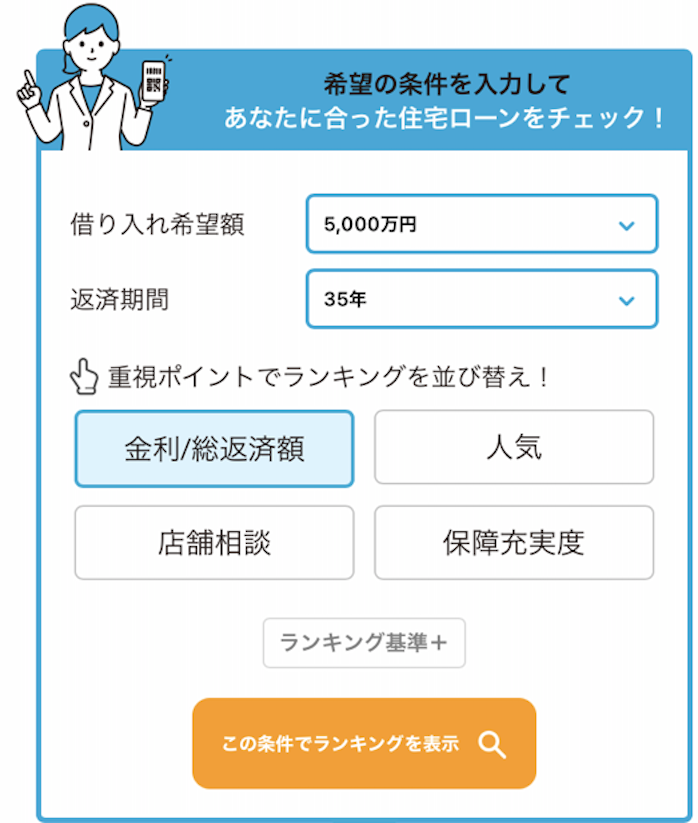Image resolution: width=698 pixels, height=823 pixels.
Task: Select 保障充実度 as priority
Action: coord(513,542)
